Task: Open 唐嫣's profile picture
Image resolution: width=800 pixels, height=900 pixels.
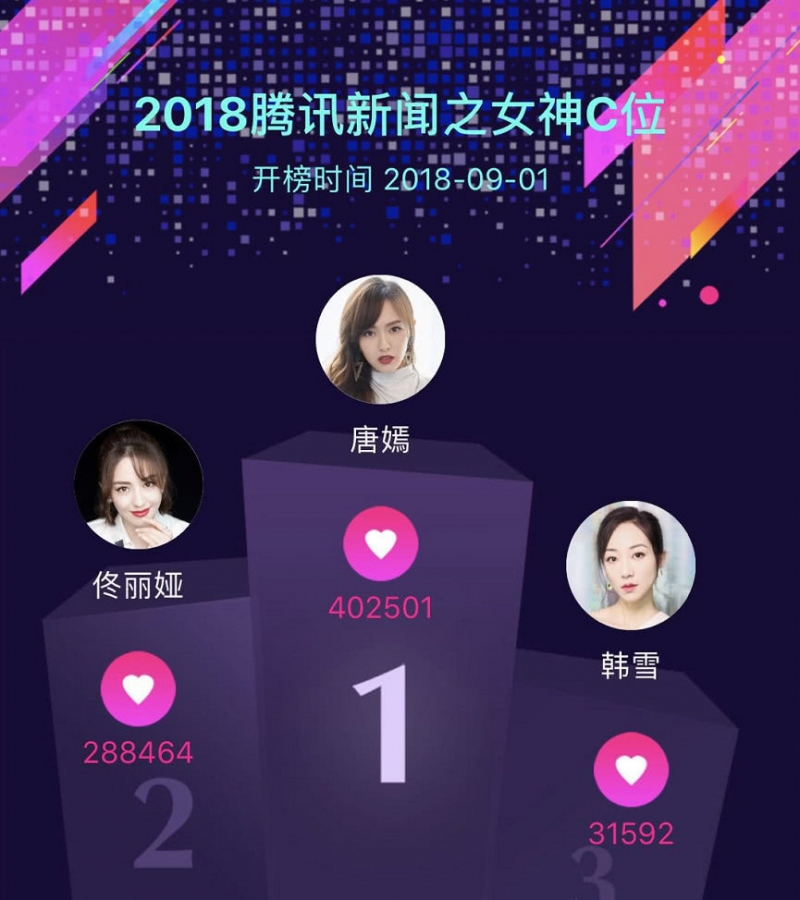Action: tap(380, 339)
